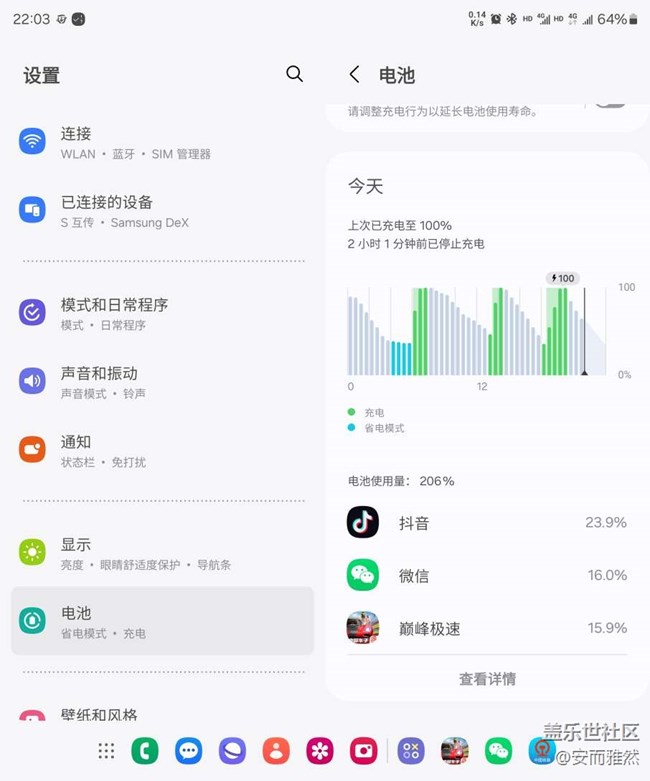Launch the Phone app from the taskbar
Viewport: 650px width, 781px height.
pyautogui.click(x=145, y=751)
